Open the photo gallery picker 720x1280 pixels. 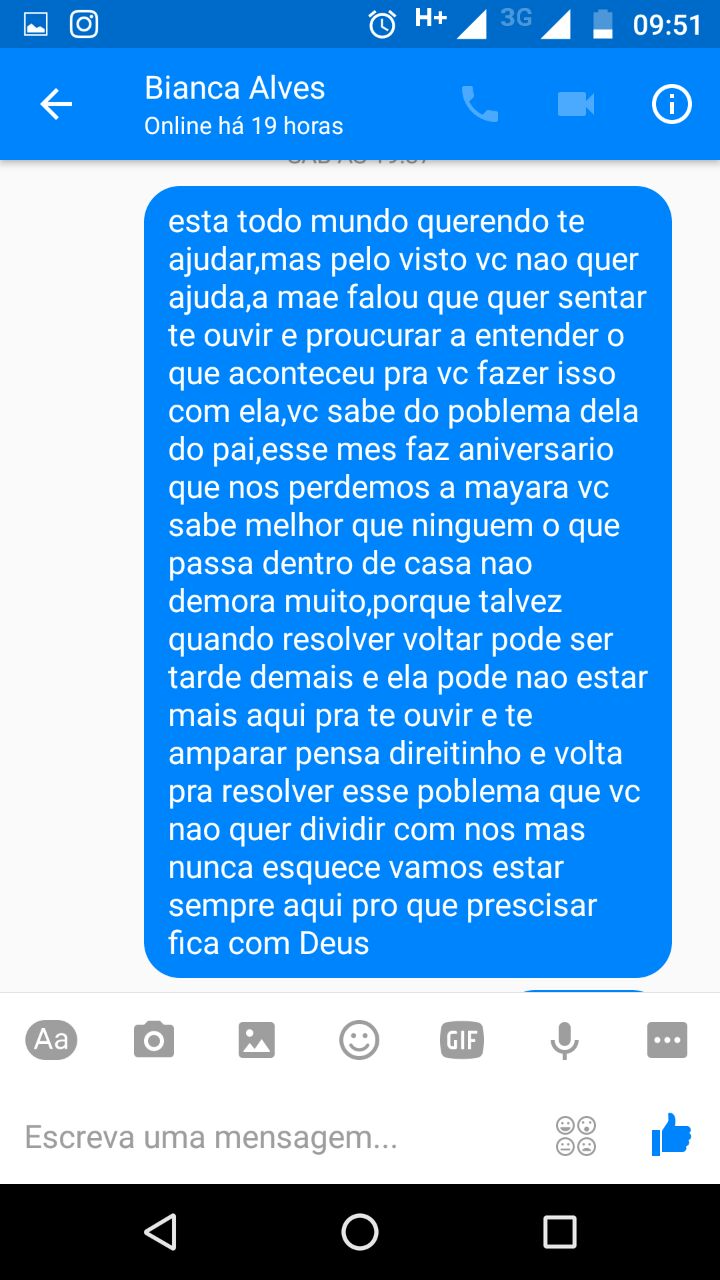point(257,1040)
